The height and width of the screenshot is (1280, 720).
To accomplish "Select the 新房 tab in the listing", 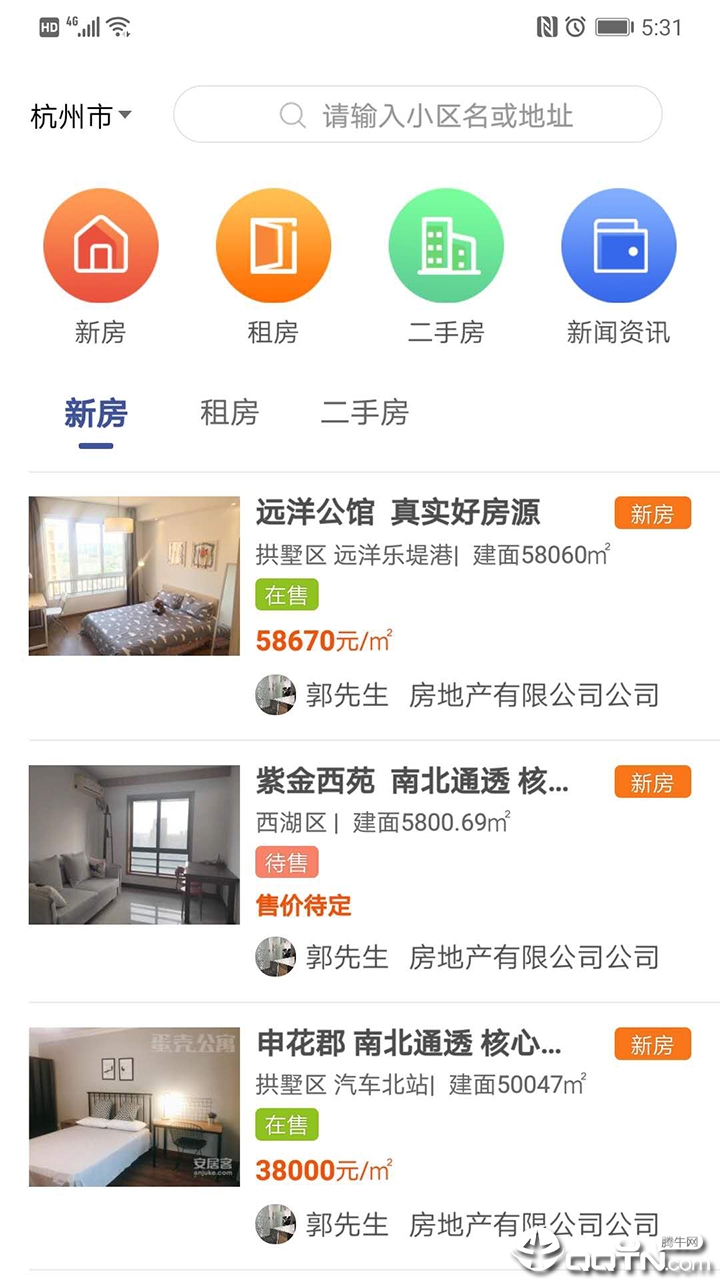I will click(96, 413).
